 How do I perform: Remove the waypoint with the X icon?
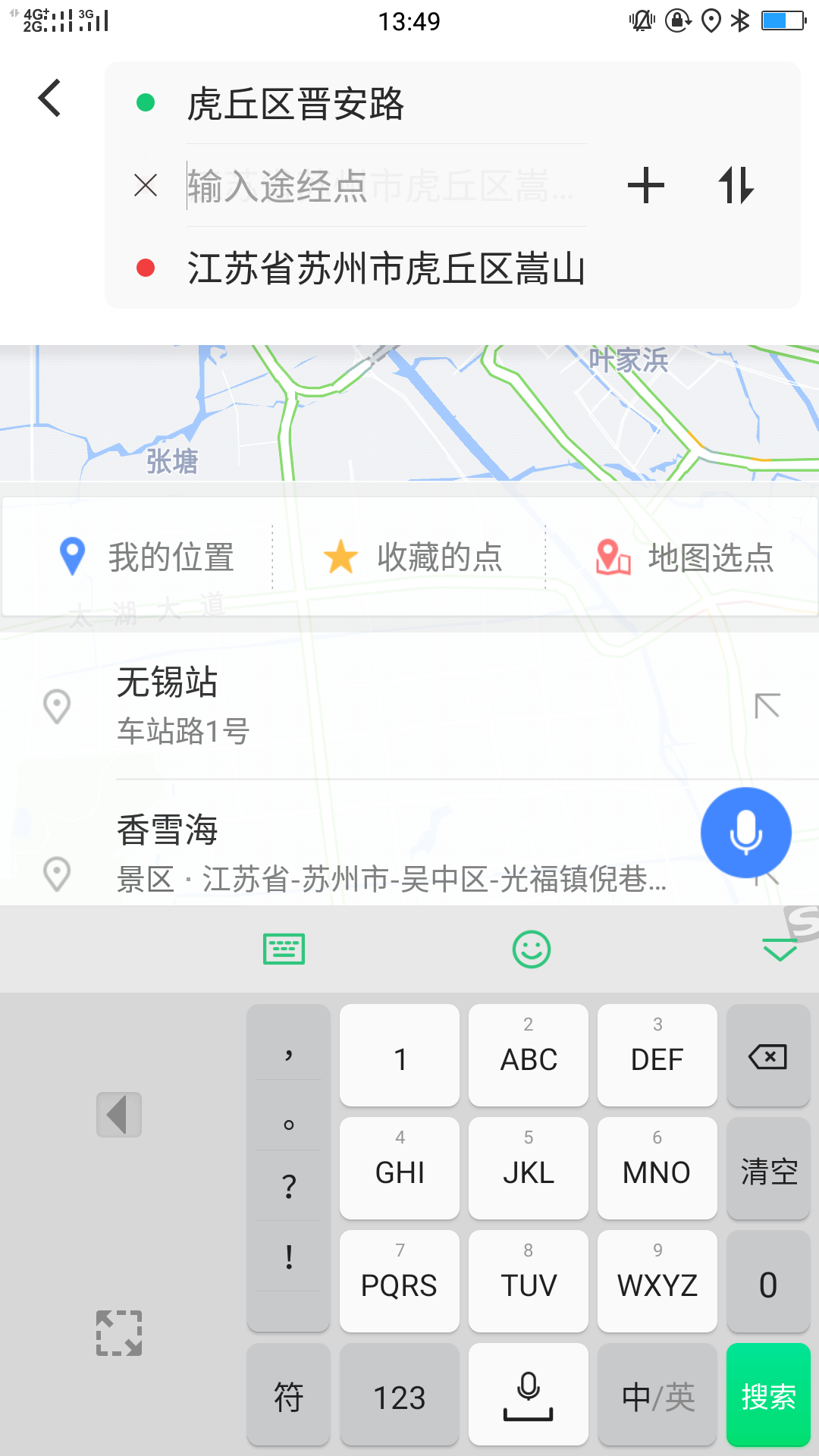(146, 185)
